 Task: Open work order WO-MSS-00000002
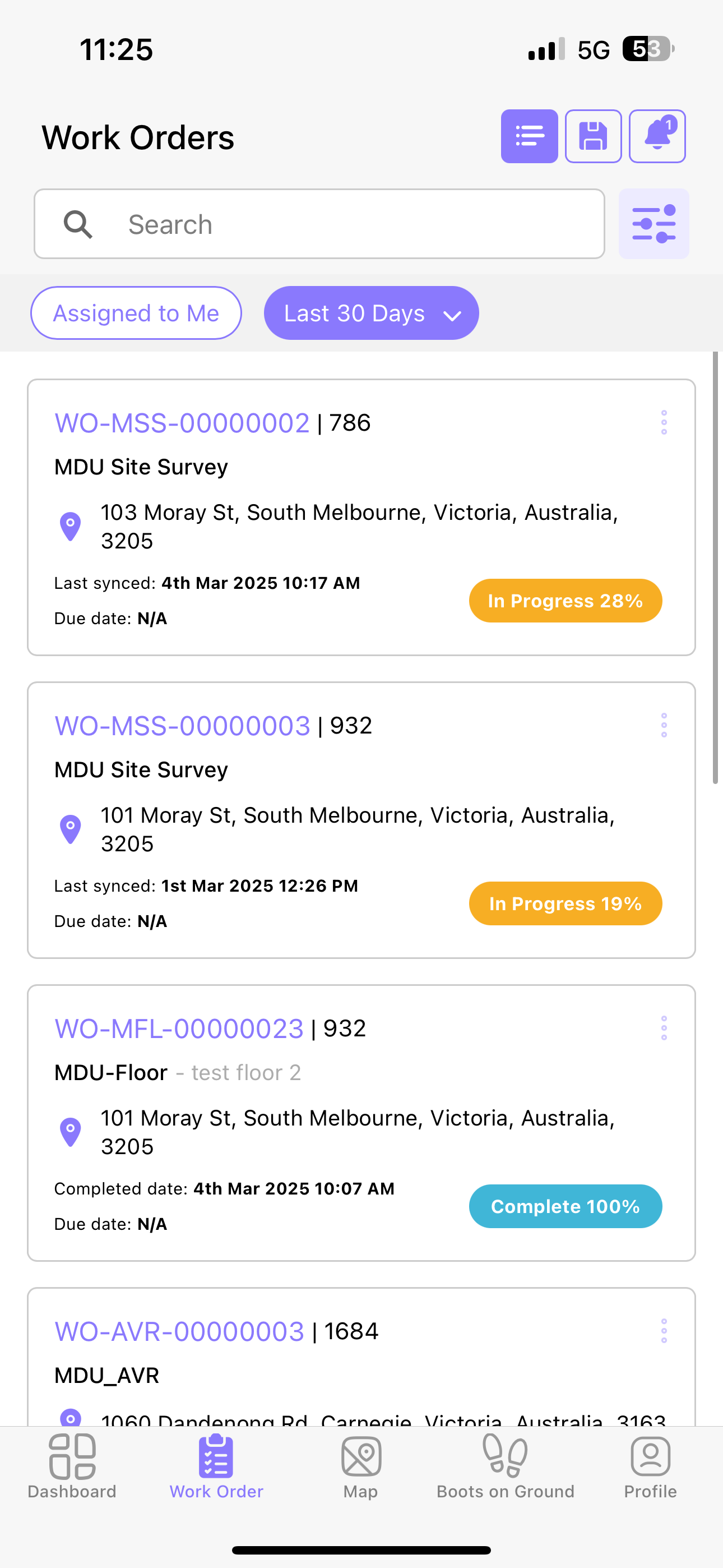click(x=182, y=423)
